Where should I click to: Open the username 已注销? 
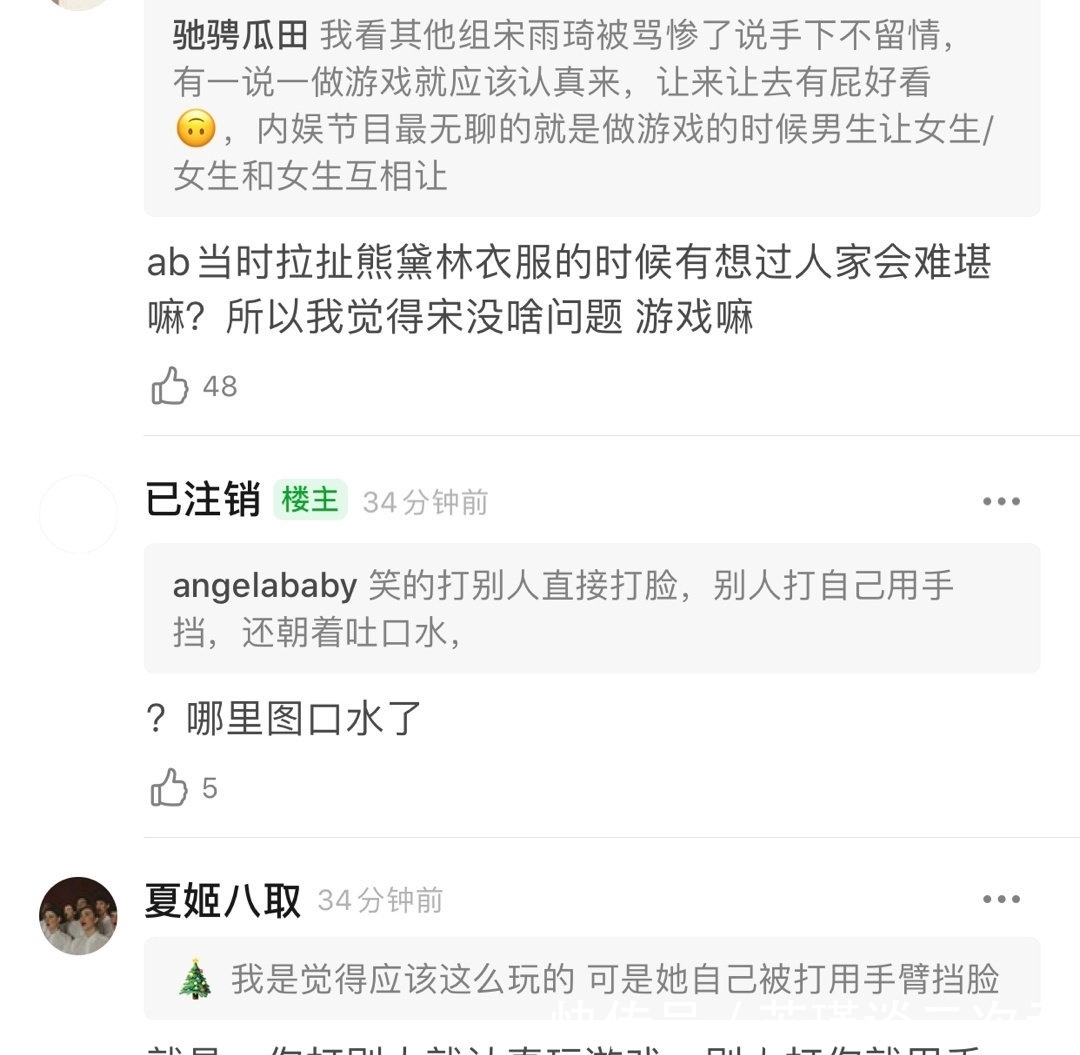point(203,500)
